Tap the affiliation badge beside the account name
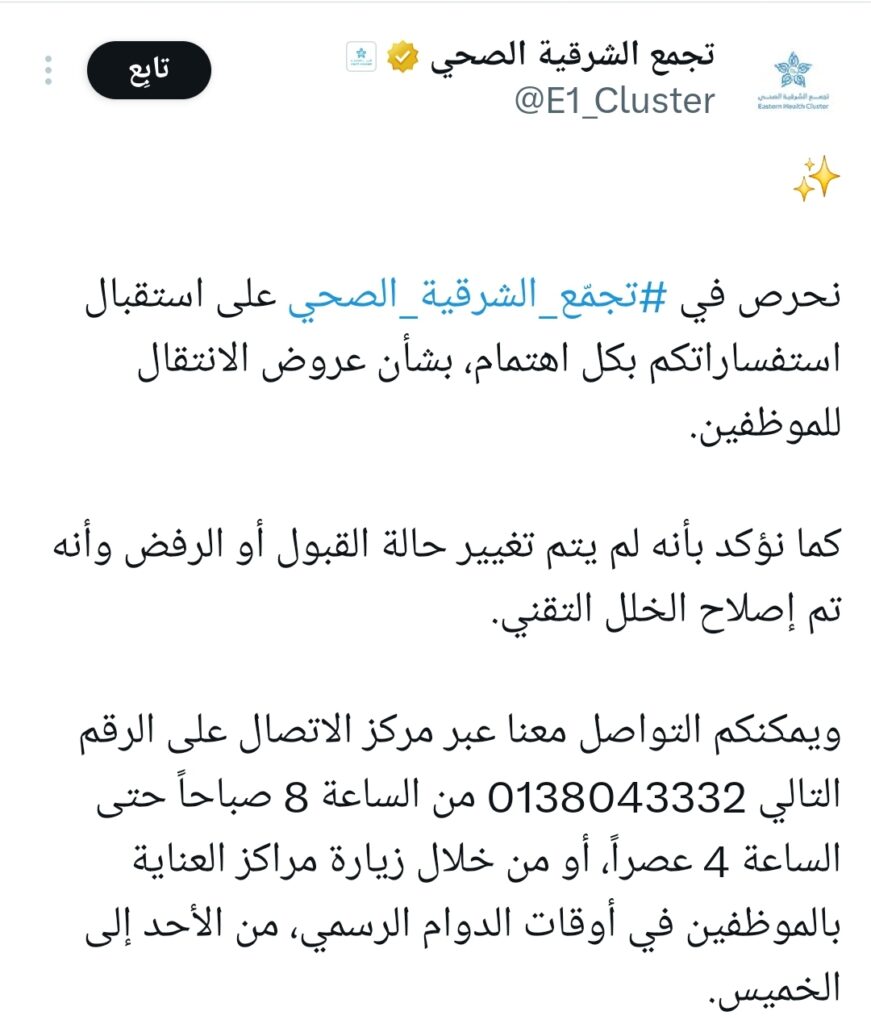Image resolution: width=871 pixels, height=1024 pixels. [360, 57]
